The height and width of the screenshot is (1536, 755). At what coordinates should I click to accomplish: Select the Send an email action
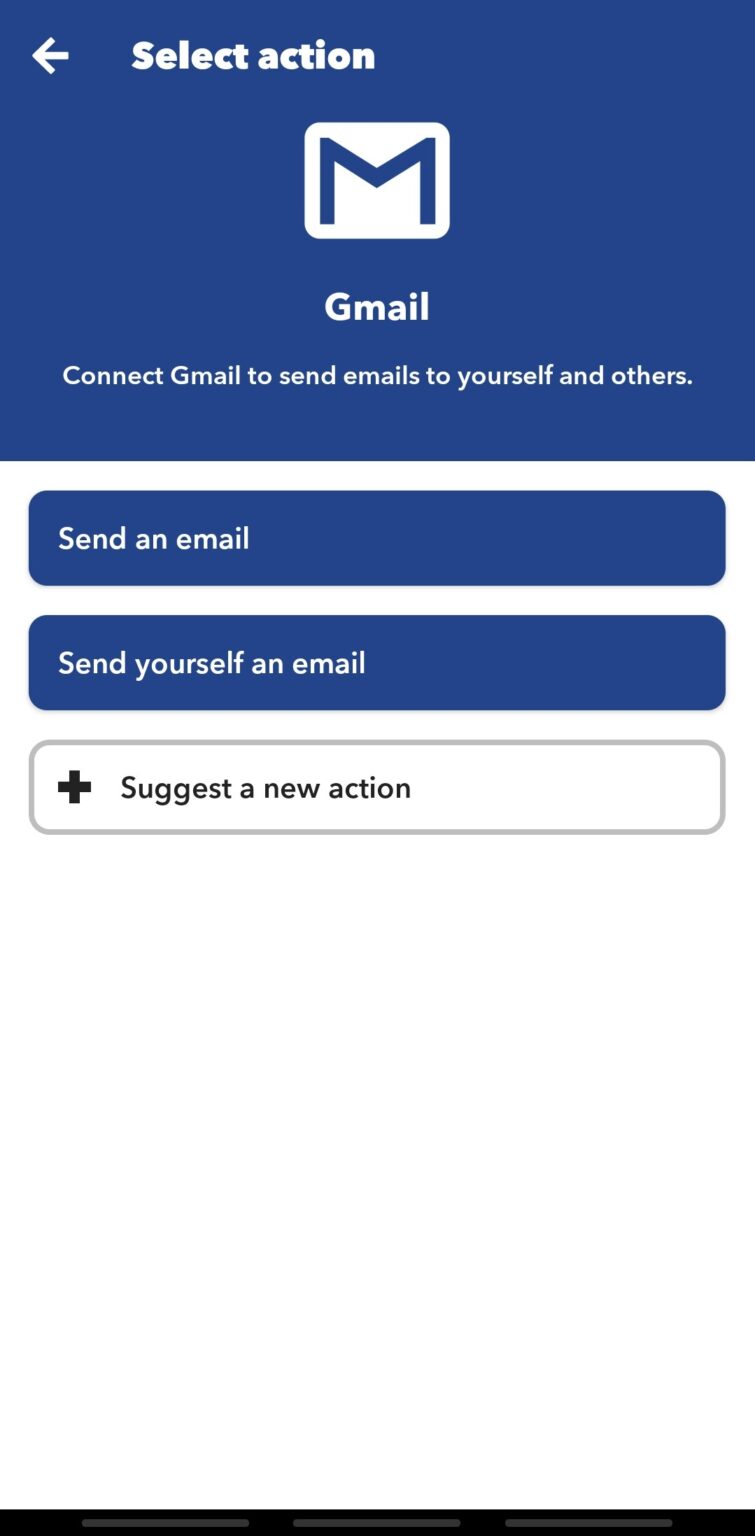point(377,538)
